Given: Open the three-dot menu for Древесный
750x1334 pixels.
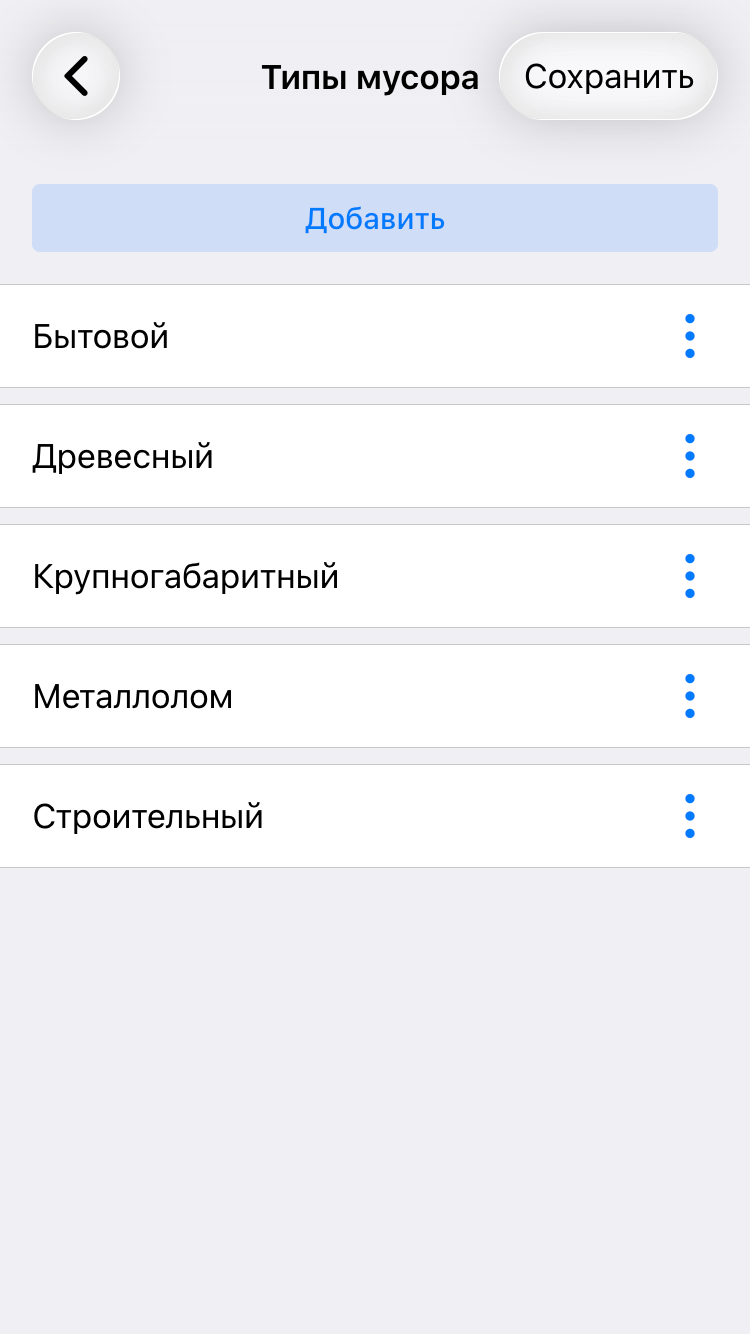Looking at the screenshot, I should point(689,456).
